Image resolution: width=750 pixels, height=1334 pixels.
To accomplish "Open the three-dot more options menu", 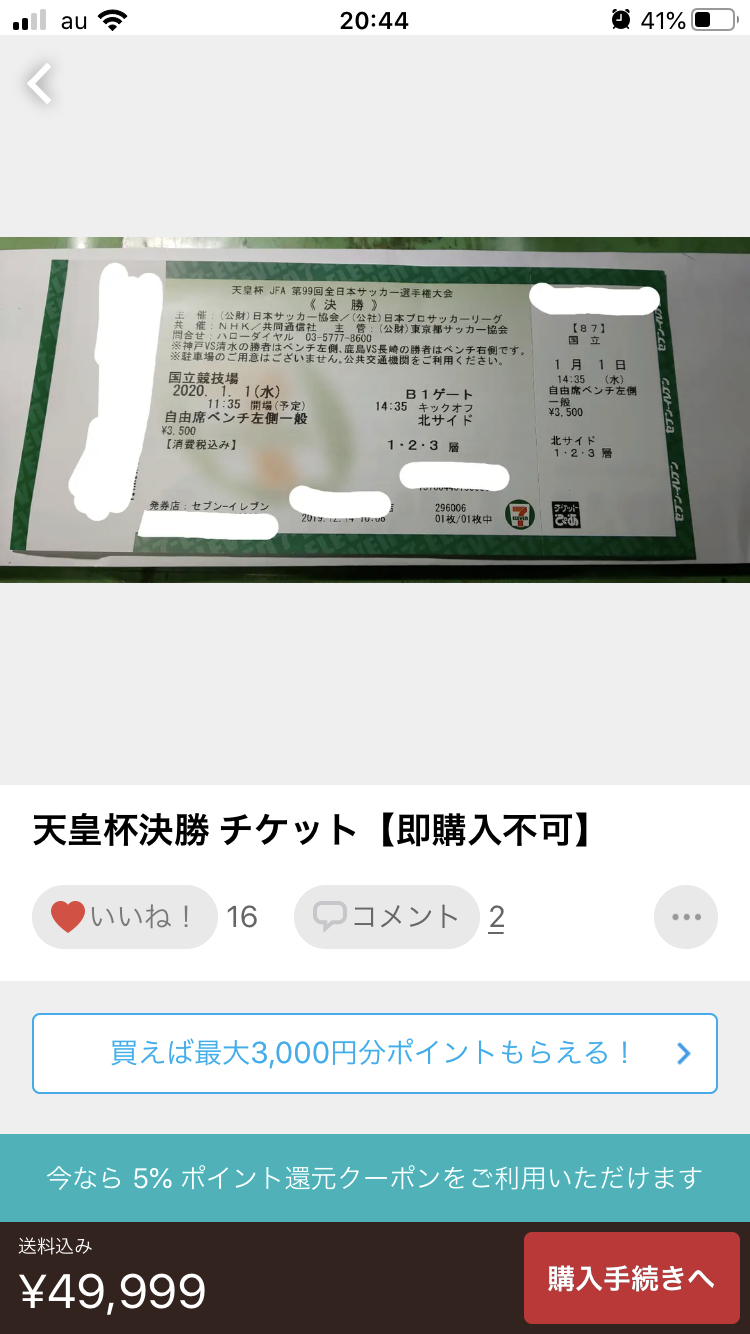I will tap(686, 917).
